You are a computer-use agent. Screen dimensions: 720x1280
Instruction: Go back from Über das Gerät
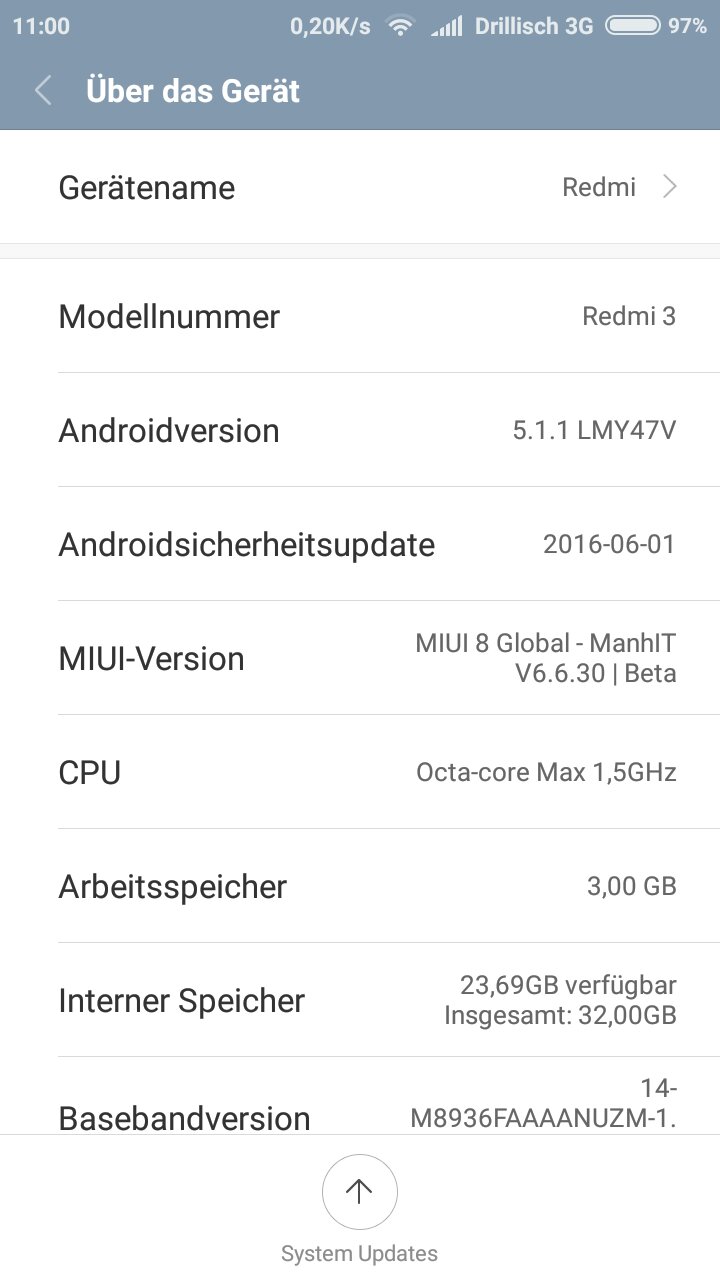(x=43, y=91)
